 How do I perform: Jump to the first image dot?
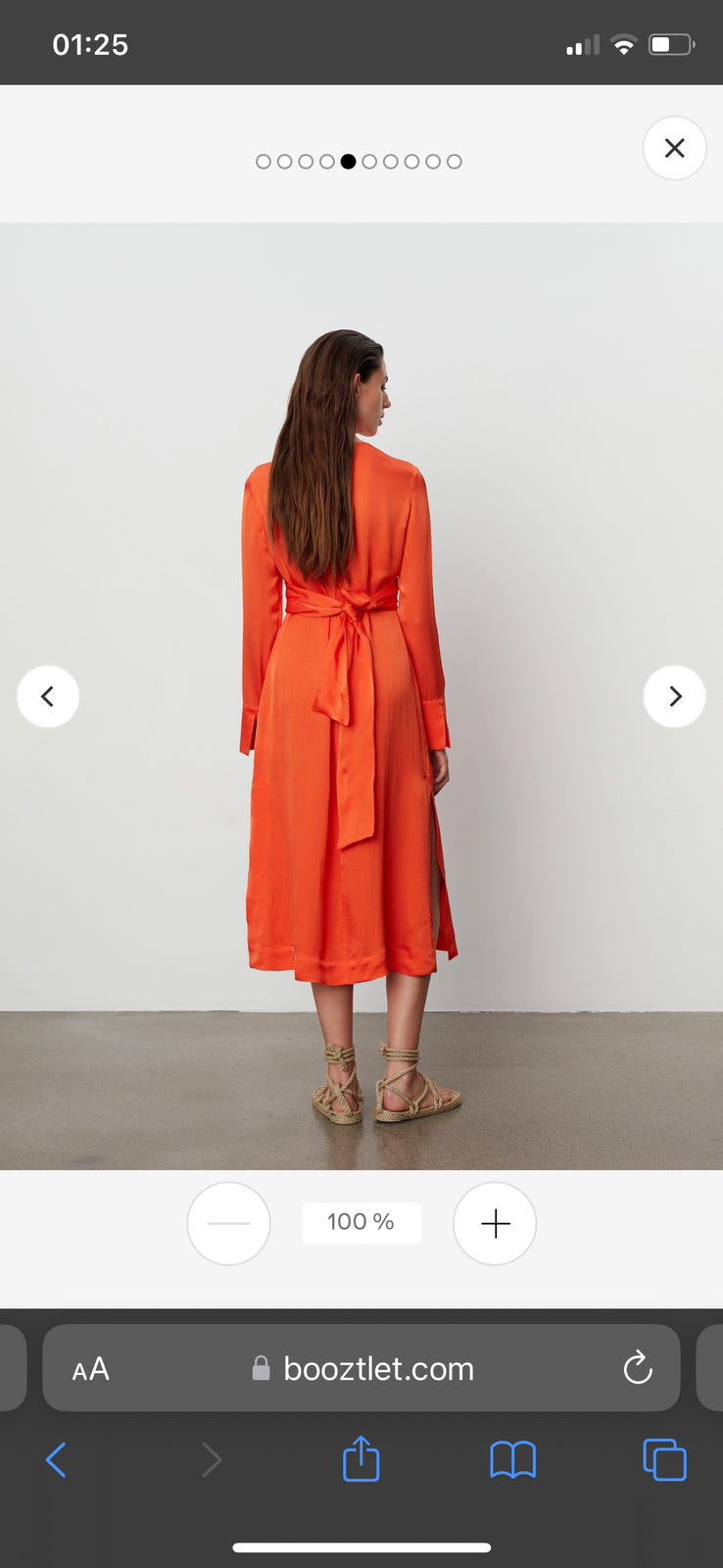(x=264, y=162)
